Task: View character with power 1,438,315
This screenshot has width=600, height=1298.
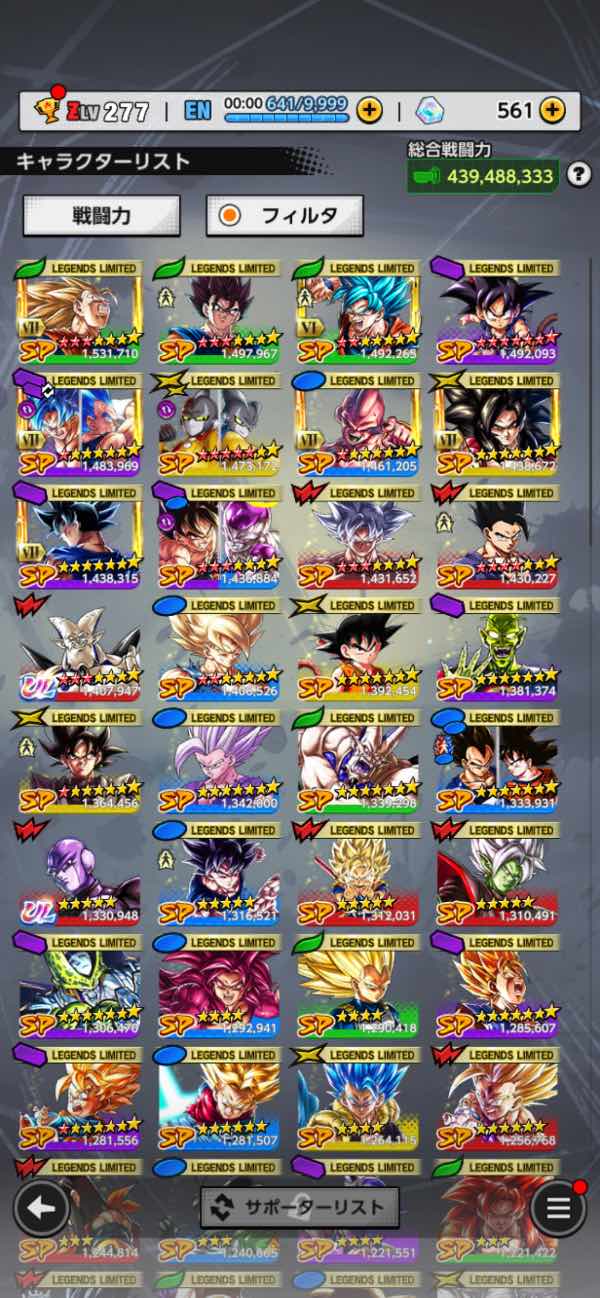Action: 80,537
